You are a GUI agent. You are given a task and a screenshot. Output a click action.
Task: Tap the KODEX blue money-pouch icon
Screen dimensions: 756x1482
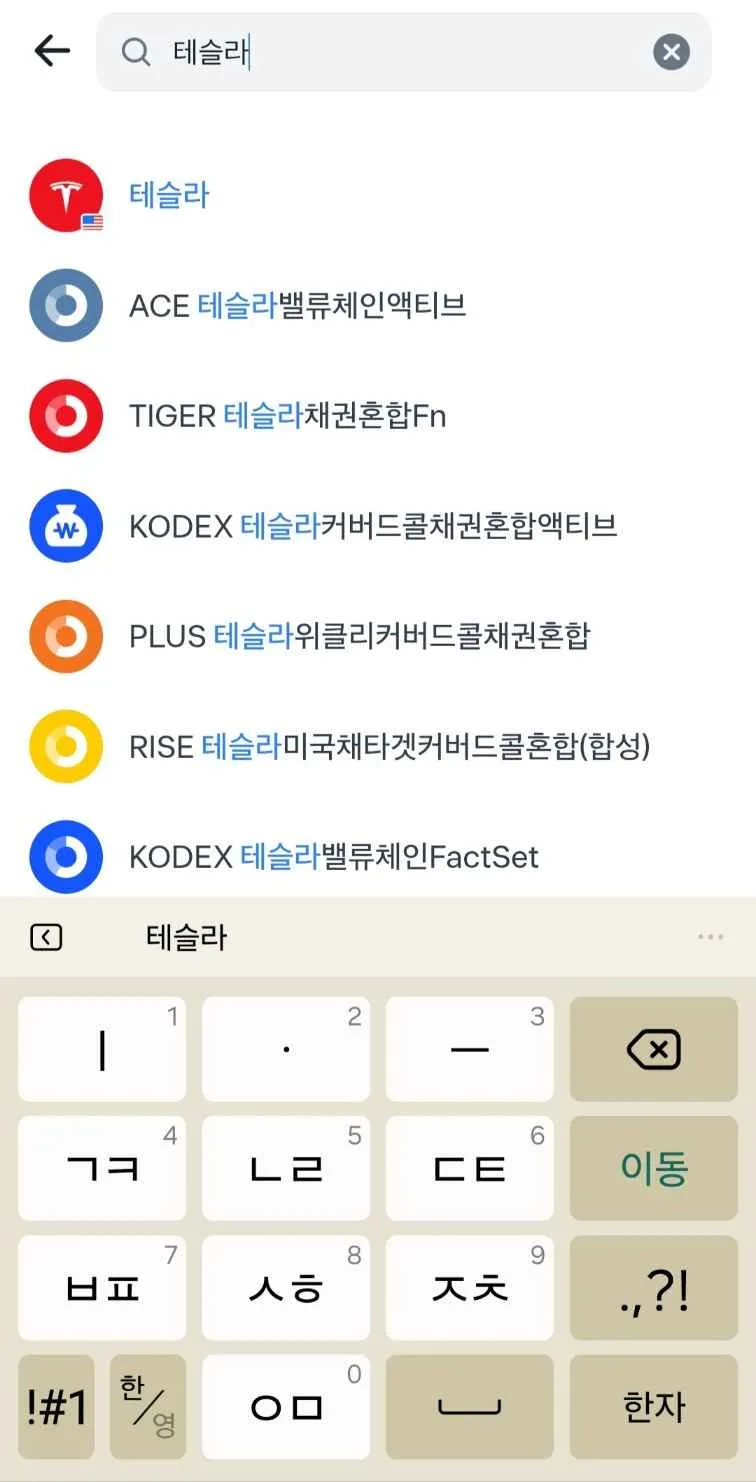point(65,525)
